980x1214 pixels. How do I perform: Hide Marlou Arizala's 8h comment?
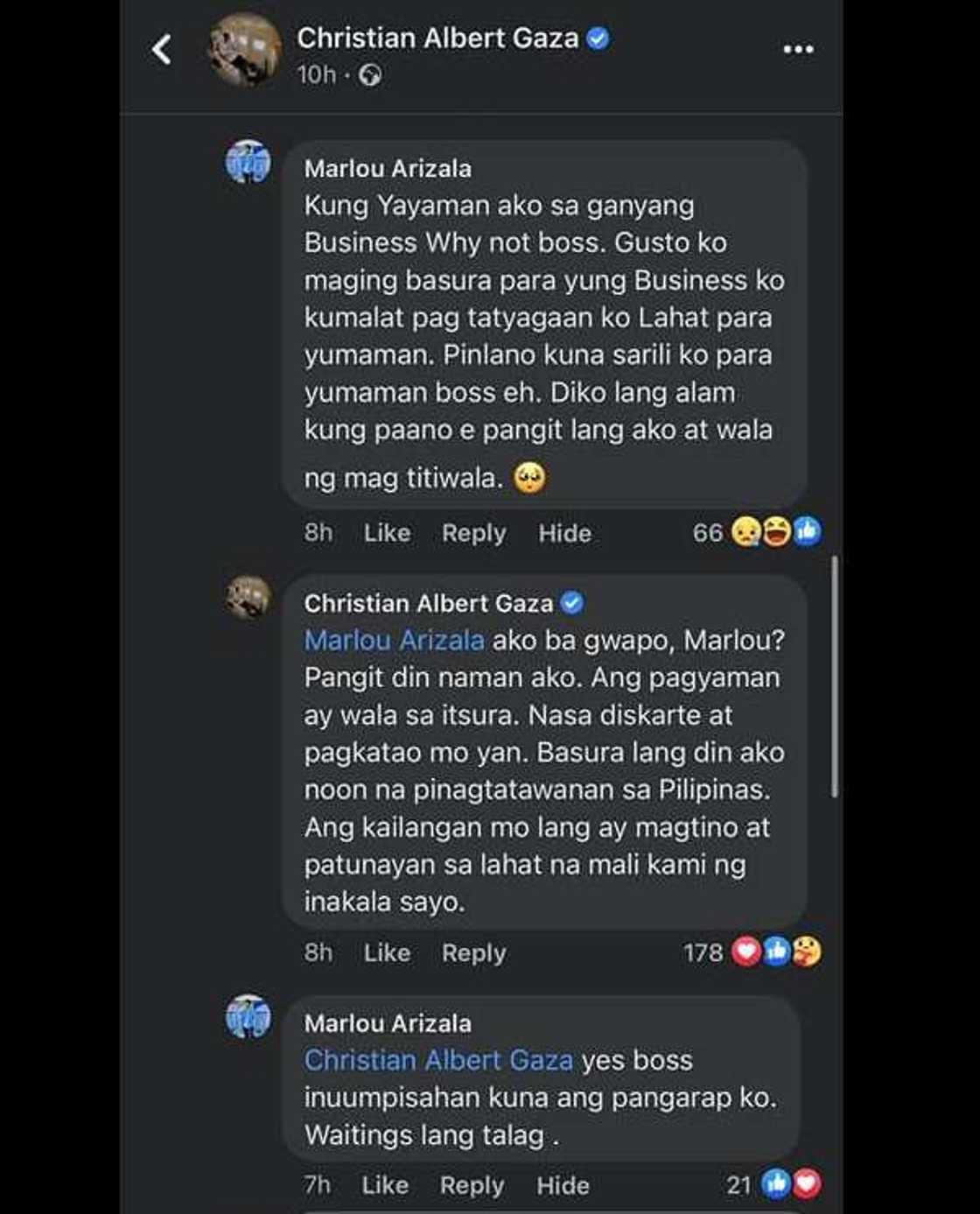coord(564,532)
